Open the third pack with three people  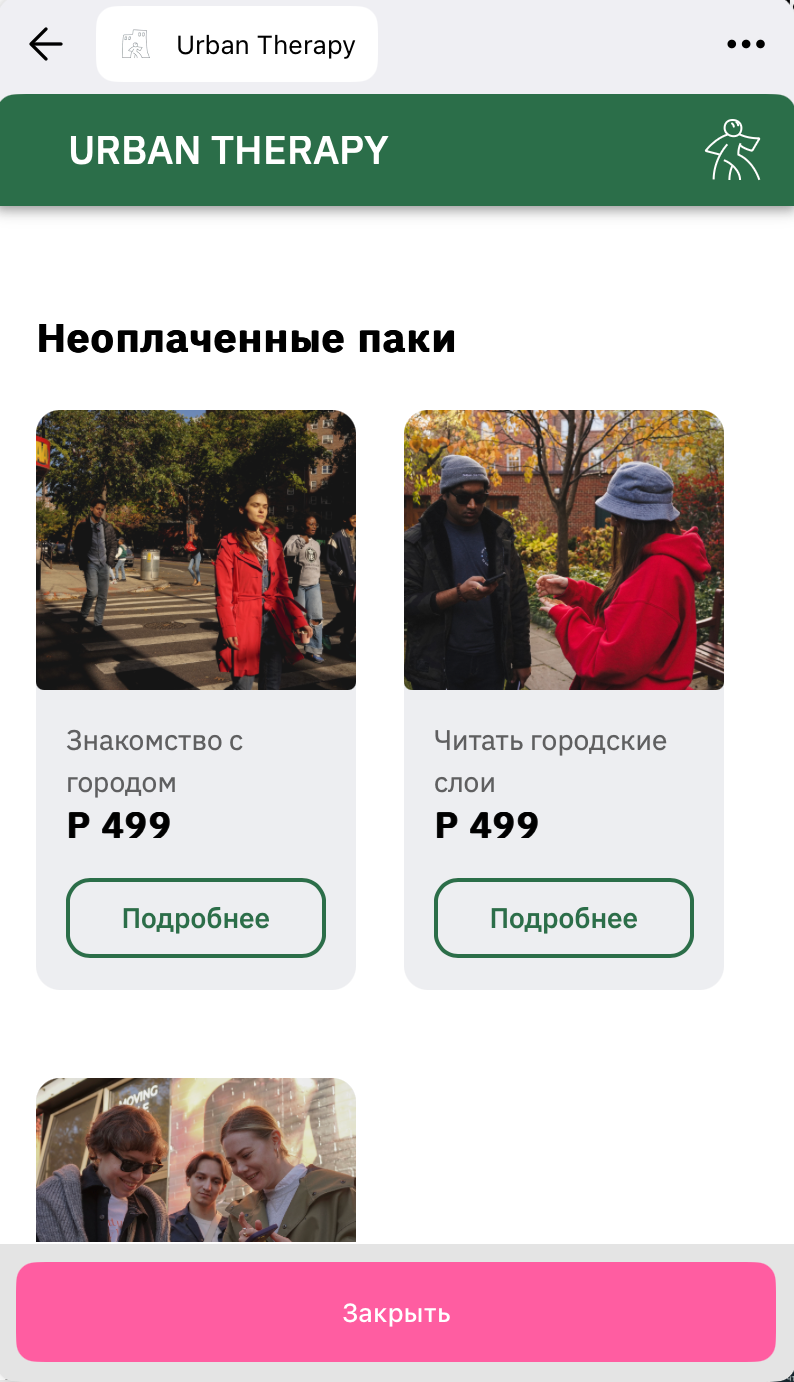[196, 1162]
